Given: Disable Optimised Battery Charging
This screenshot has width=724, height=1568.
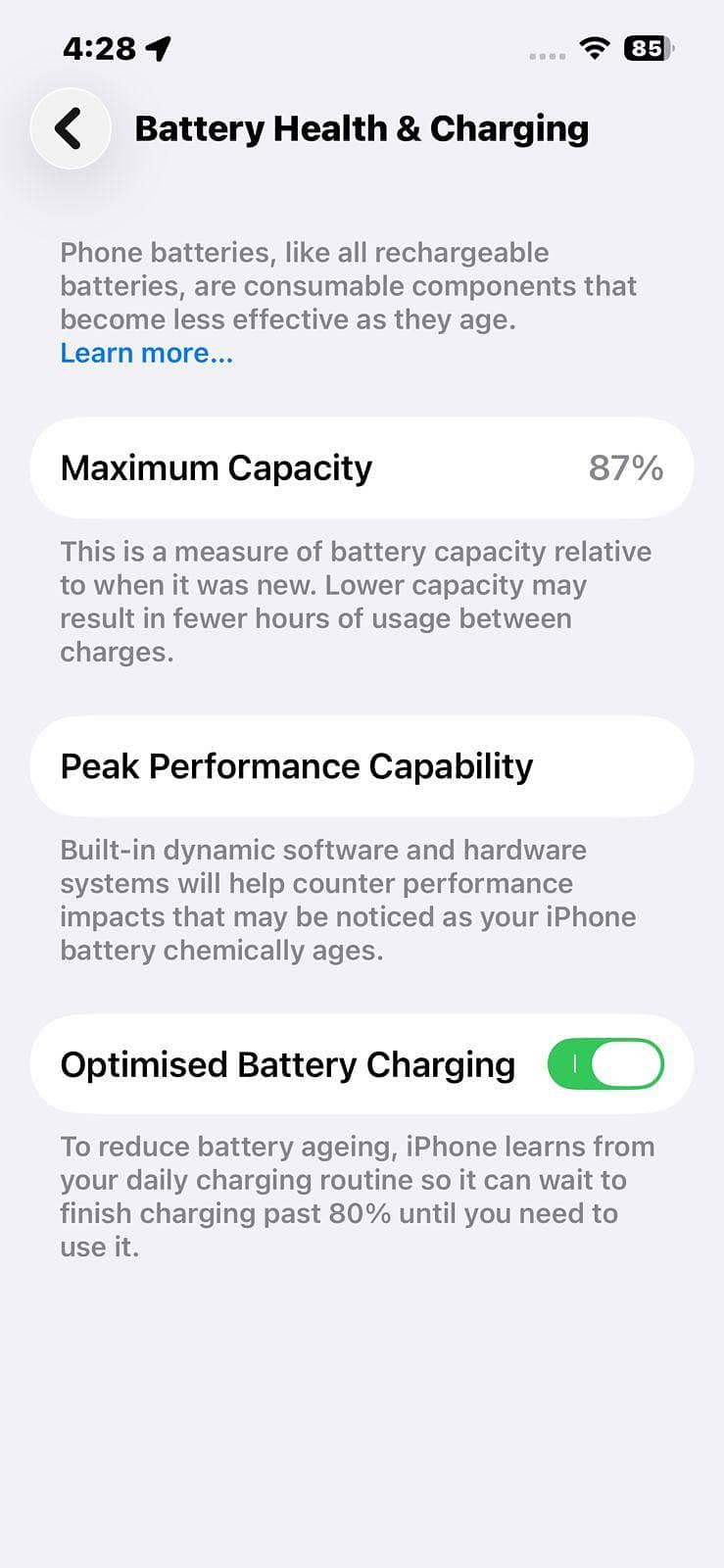Looking at the screenshot, I should [x=605, y=1064].
